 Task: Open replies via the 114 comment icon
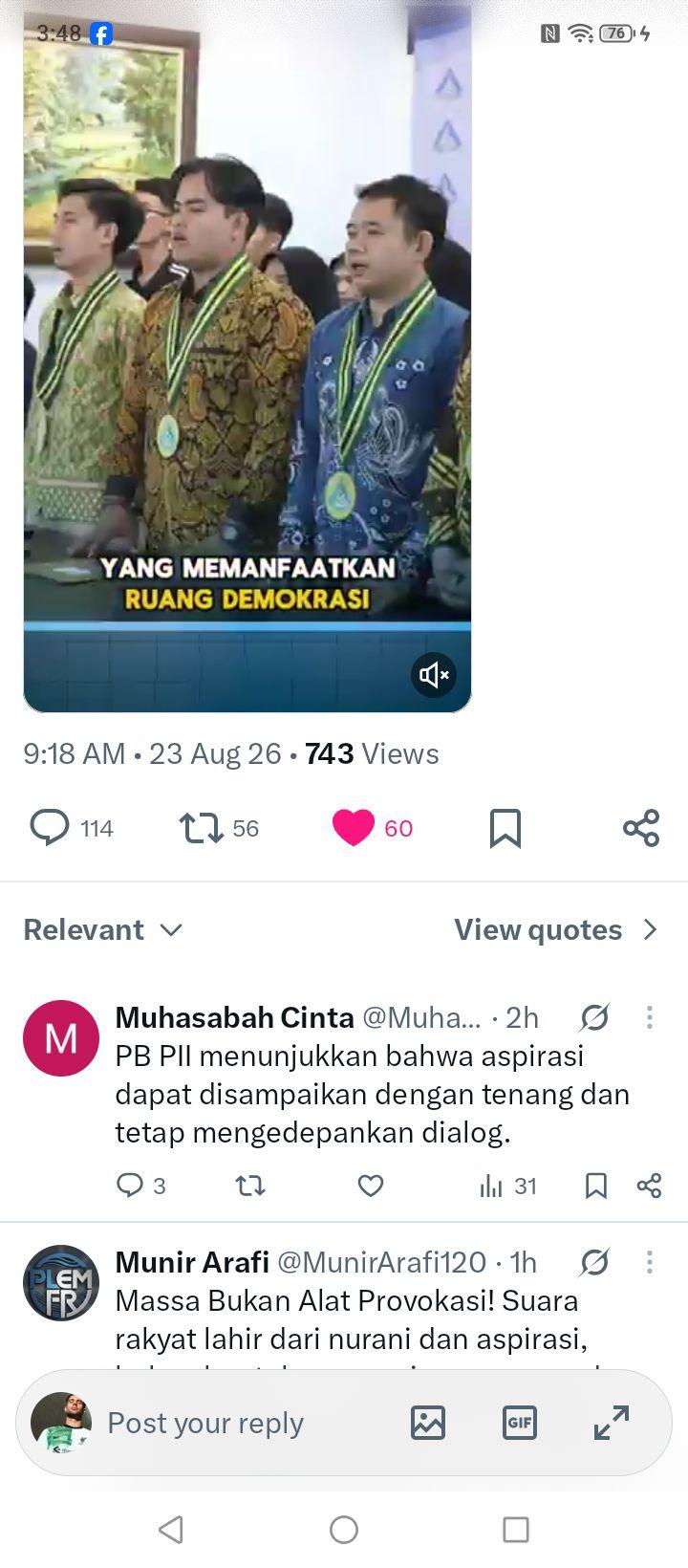point(50,828)
